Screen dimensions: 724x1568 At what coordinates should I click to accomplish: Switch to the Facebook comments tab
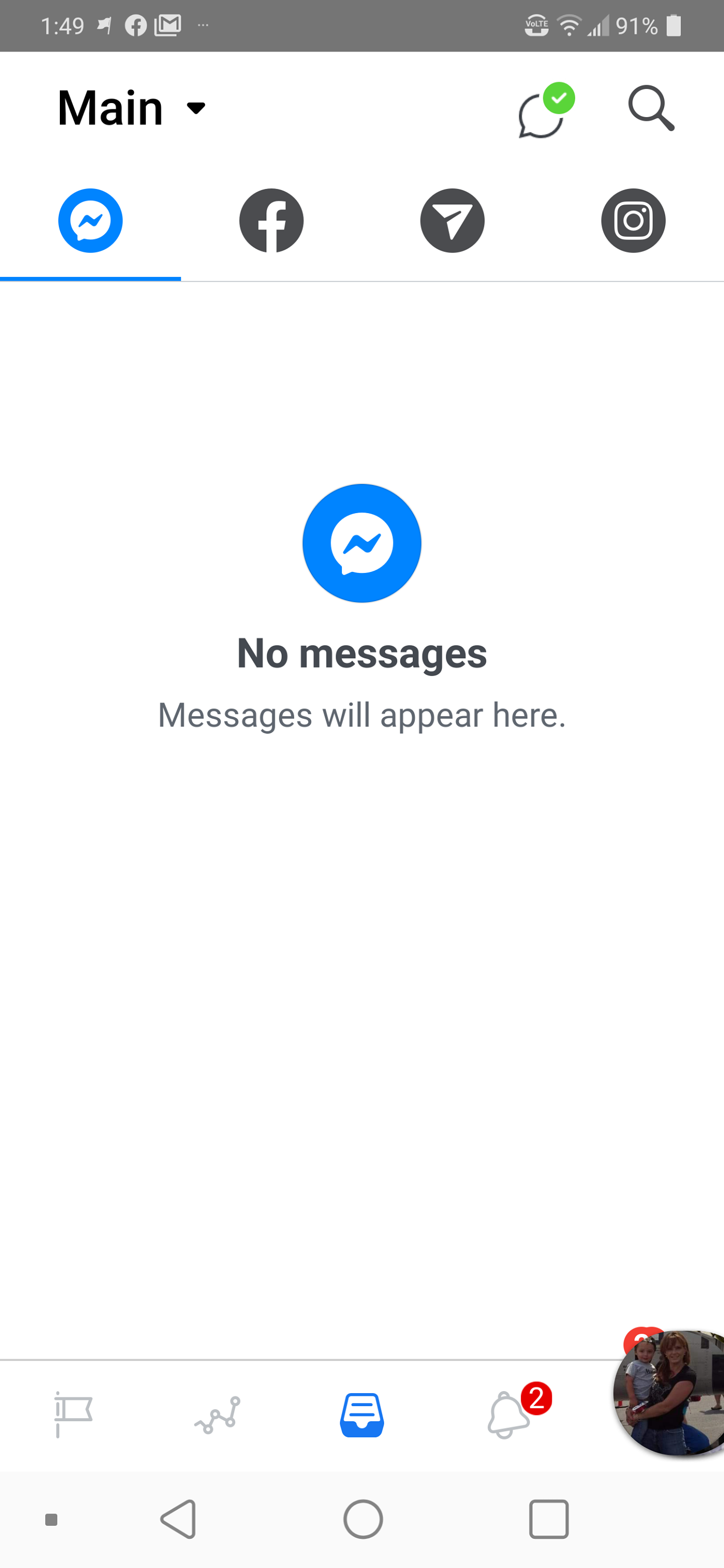pos(271,220)
